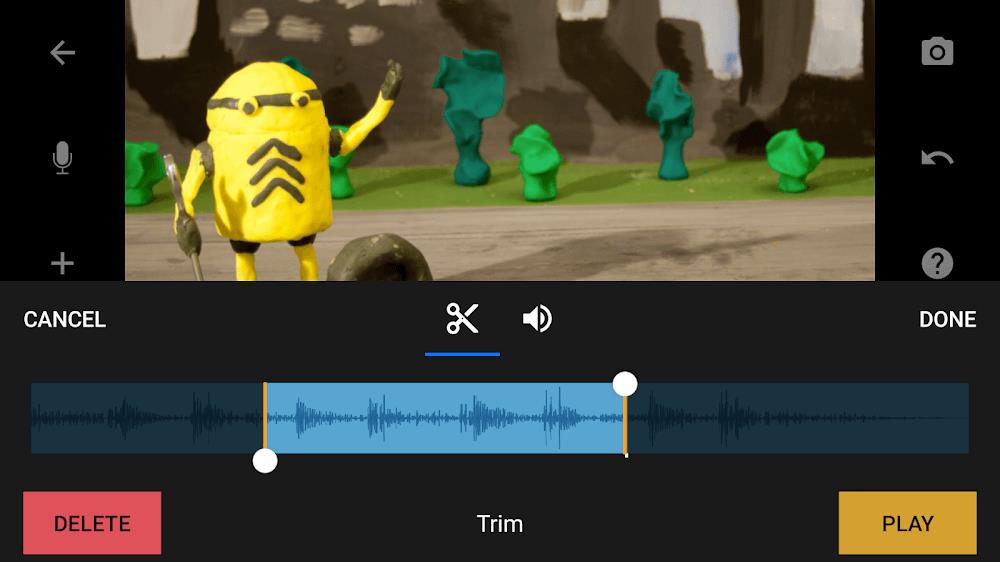Tap the plus icon to add
1000x562 pixels.
tap(62, 263)
